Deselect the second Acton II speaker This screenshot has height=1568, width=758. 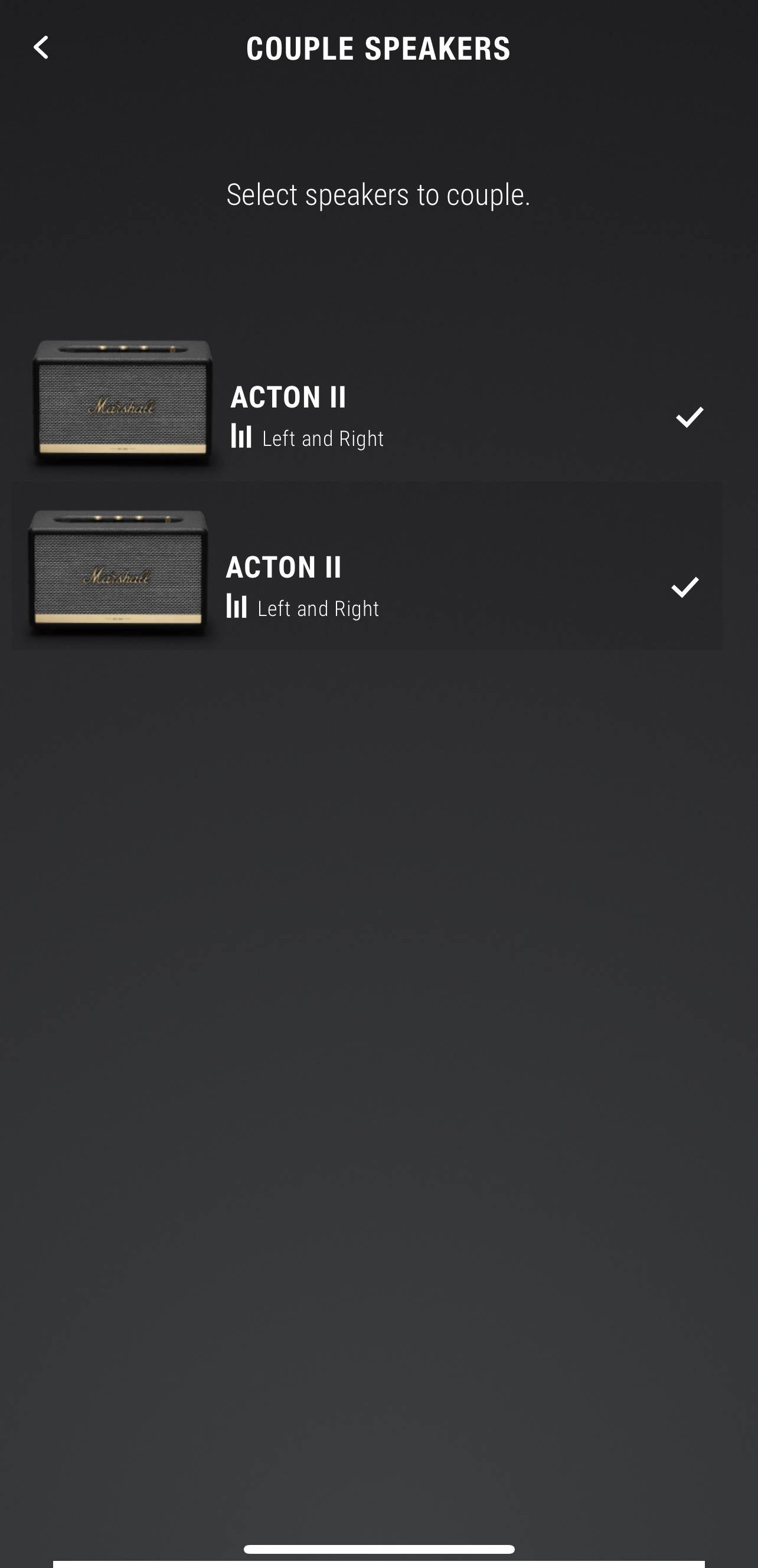point(684,588)
